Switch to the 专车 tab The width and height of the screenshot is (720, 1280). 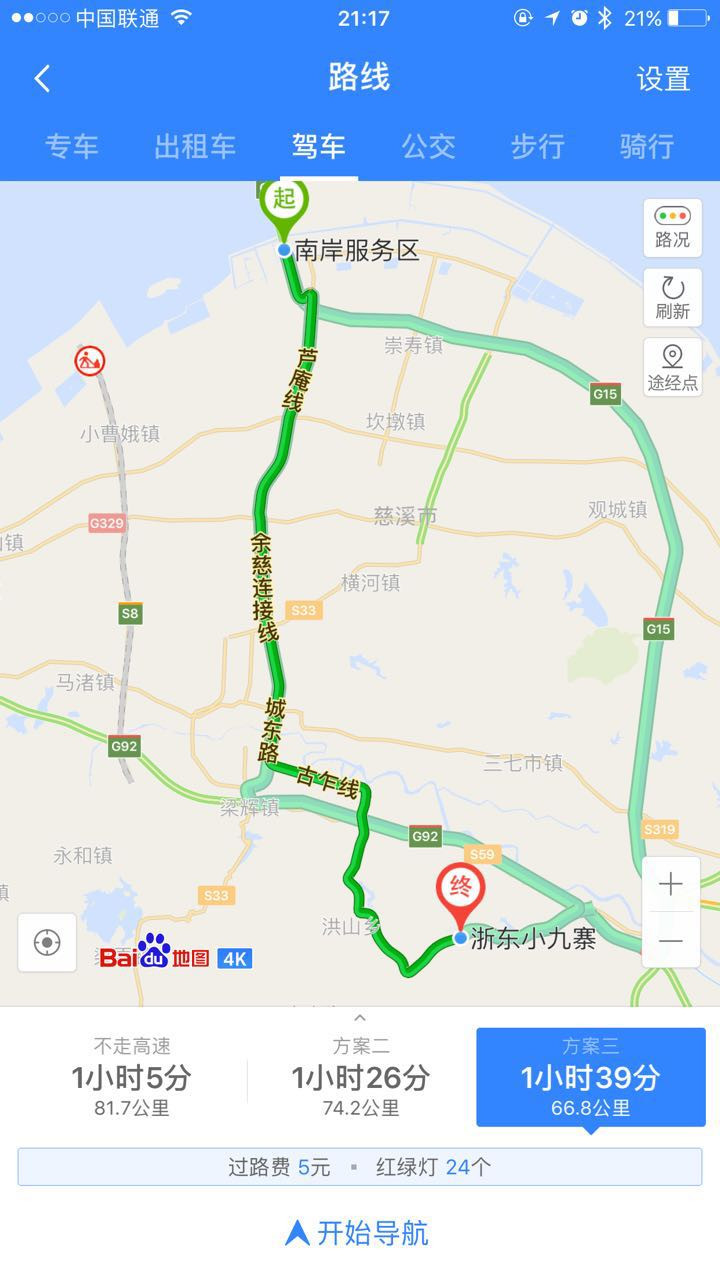point(72,146)
